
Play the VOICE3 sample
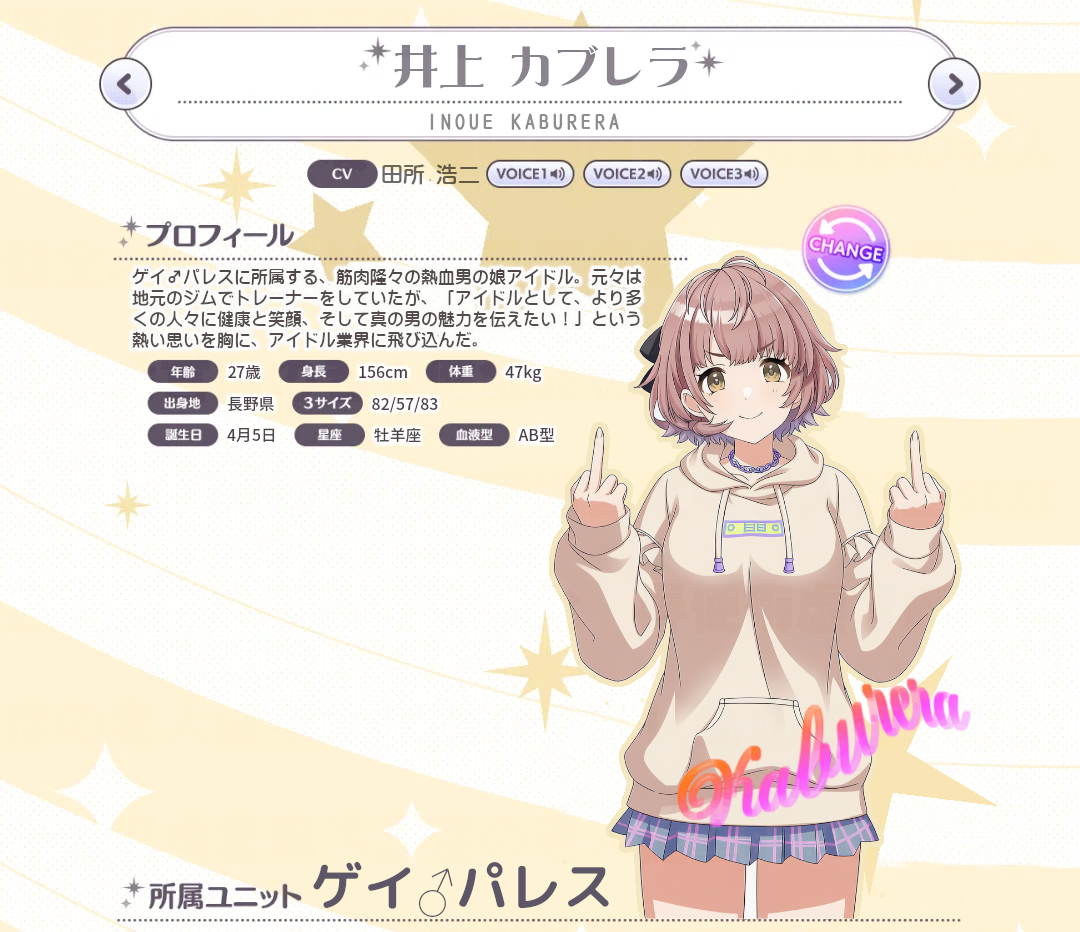(x=724, y=174)
